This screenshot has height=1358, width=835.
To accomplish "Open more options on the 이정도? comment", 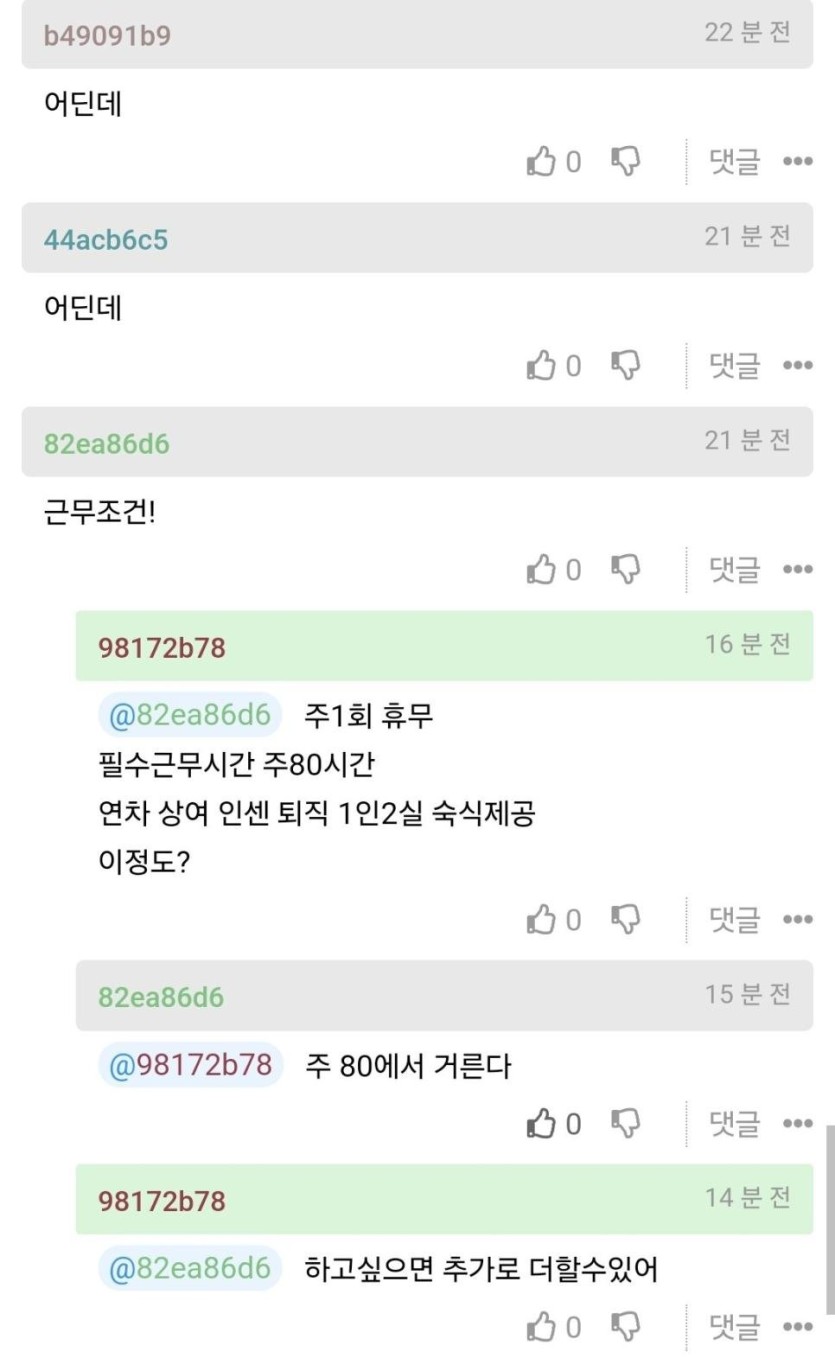I will (798, 920).
